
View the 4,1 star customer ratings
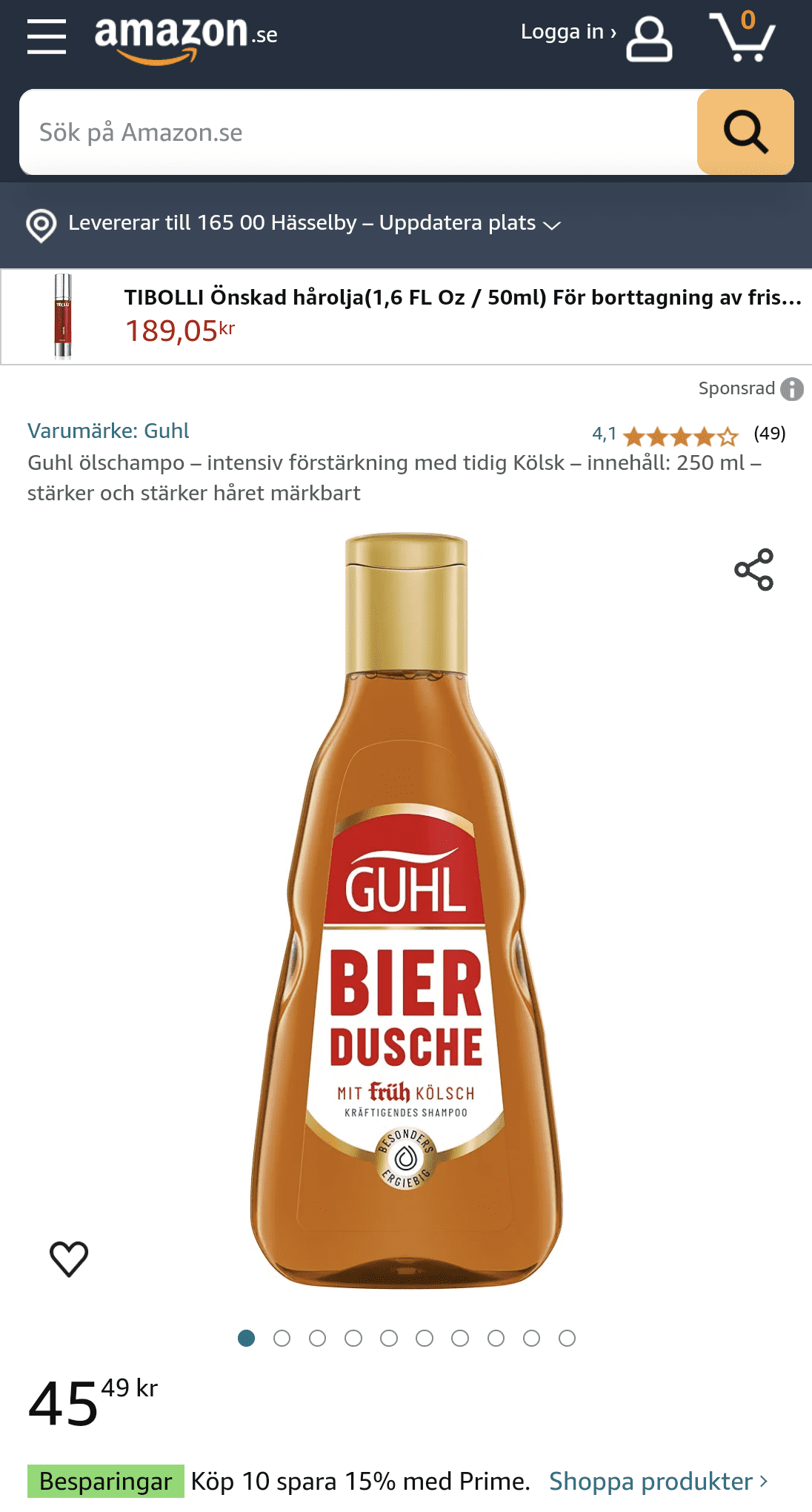[679, 436]
